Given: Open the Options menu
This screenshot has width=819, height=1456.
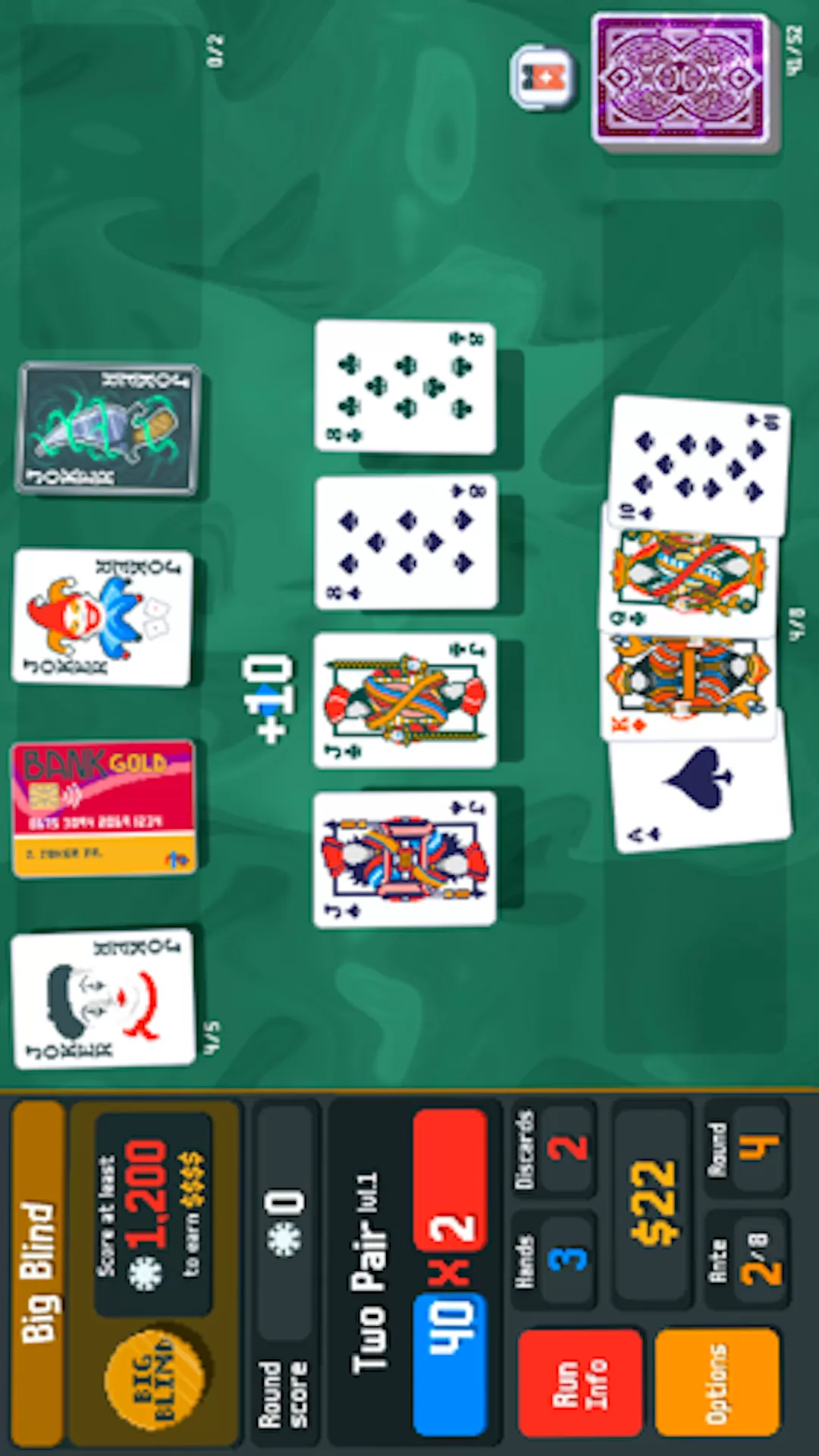Looking at the screenshot, I should pos(717,1382).
